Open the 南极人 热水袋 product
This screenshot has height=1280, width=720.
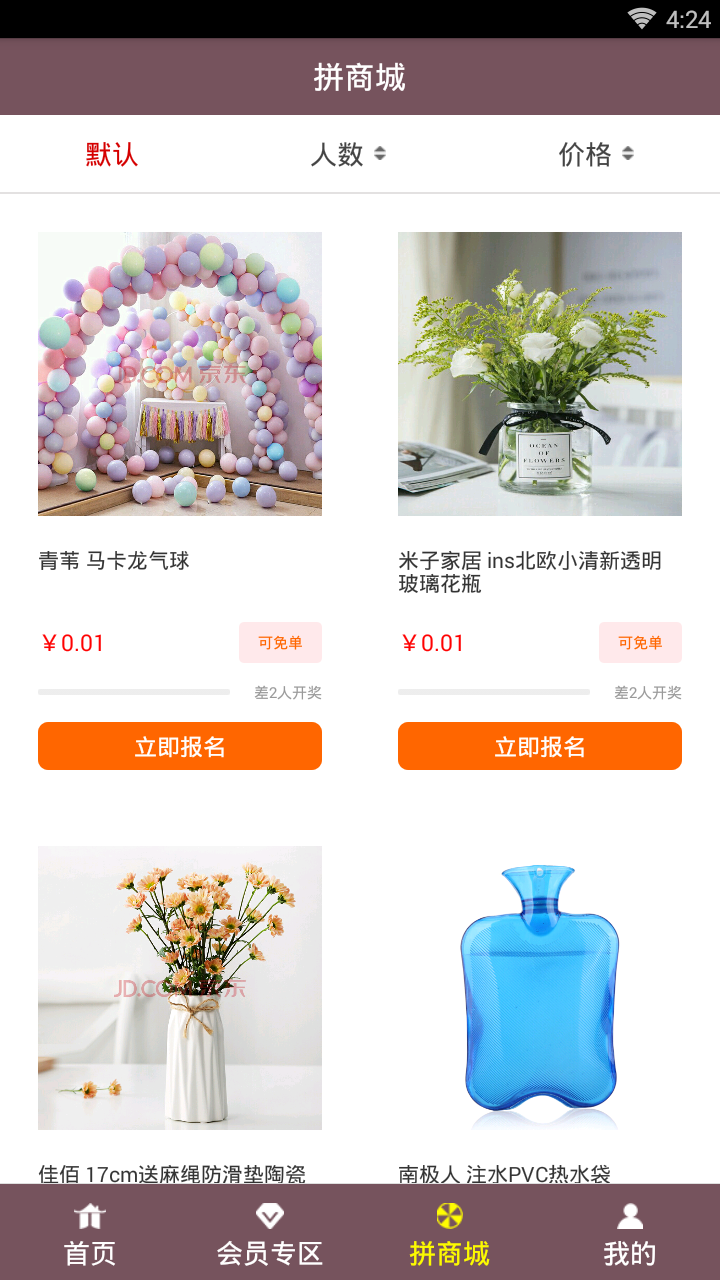point(540,988)
